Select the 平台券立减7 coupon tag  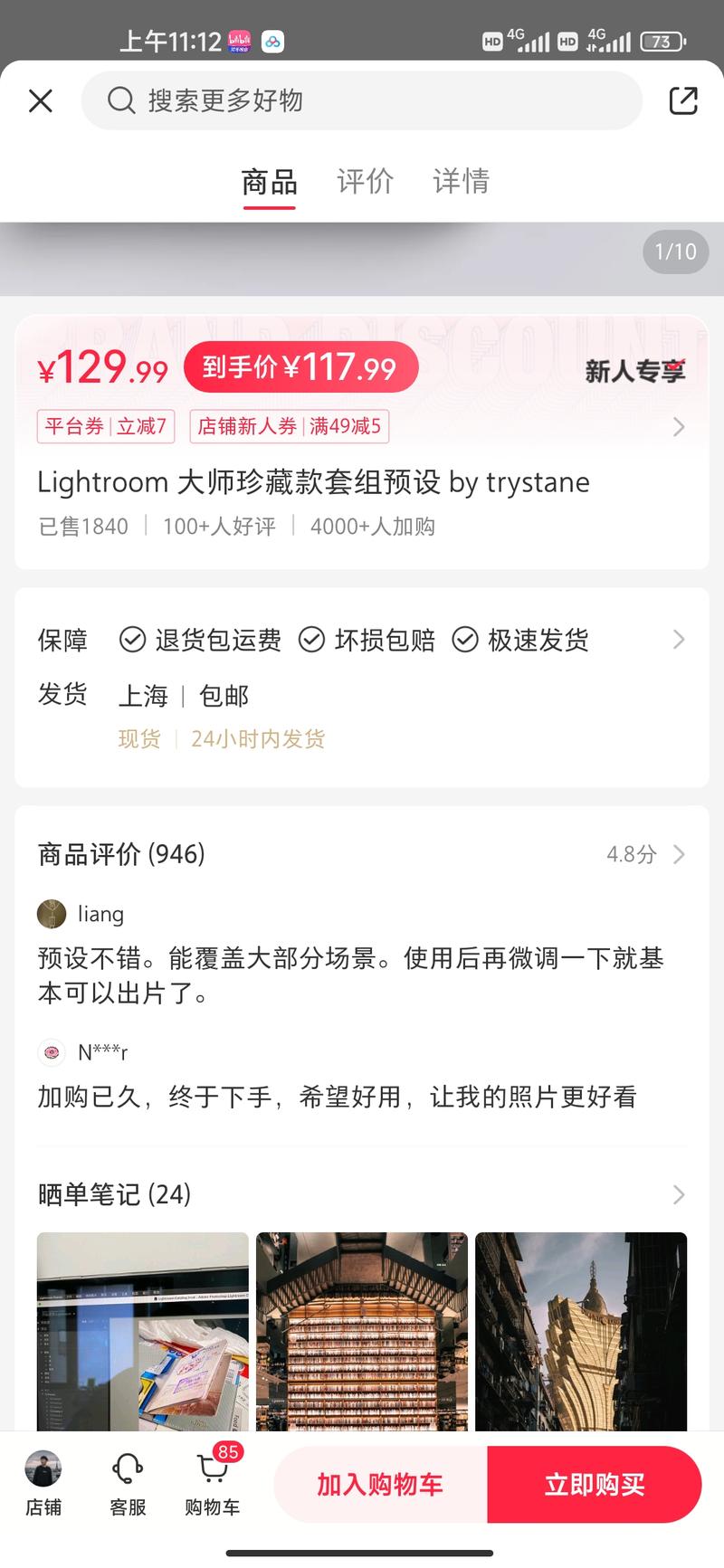[106, 426]
